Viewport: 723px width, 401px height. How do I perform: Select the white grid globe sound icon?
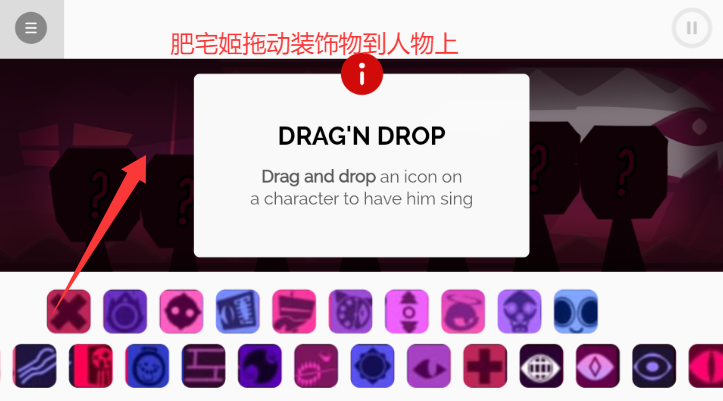click(541, 365)
